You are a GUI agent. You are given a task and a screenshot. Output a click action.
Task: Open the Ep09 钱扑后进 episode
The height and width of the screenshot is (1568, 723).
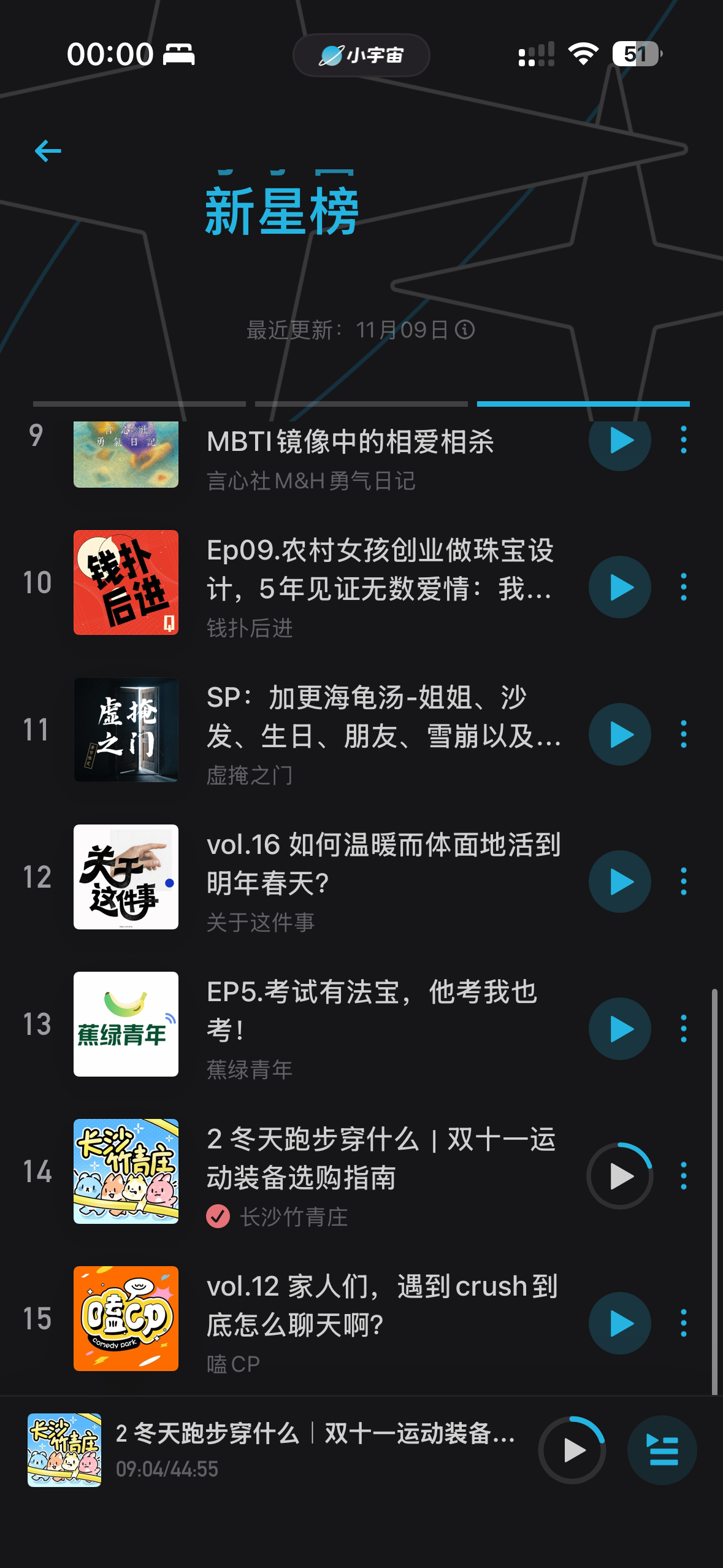tap(380, 571)
